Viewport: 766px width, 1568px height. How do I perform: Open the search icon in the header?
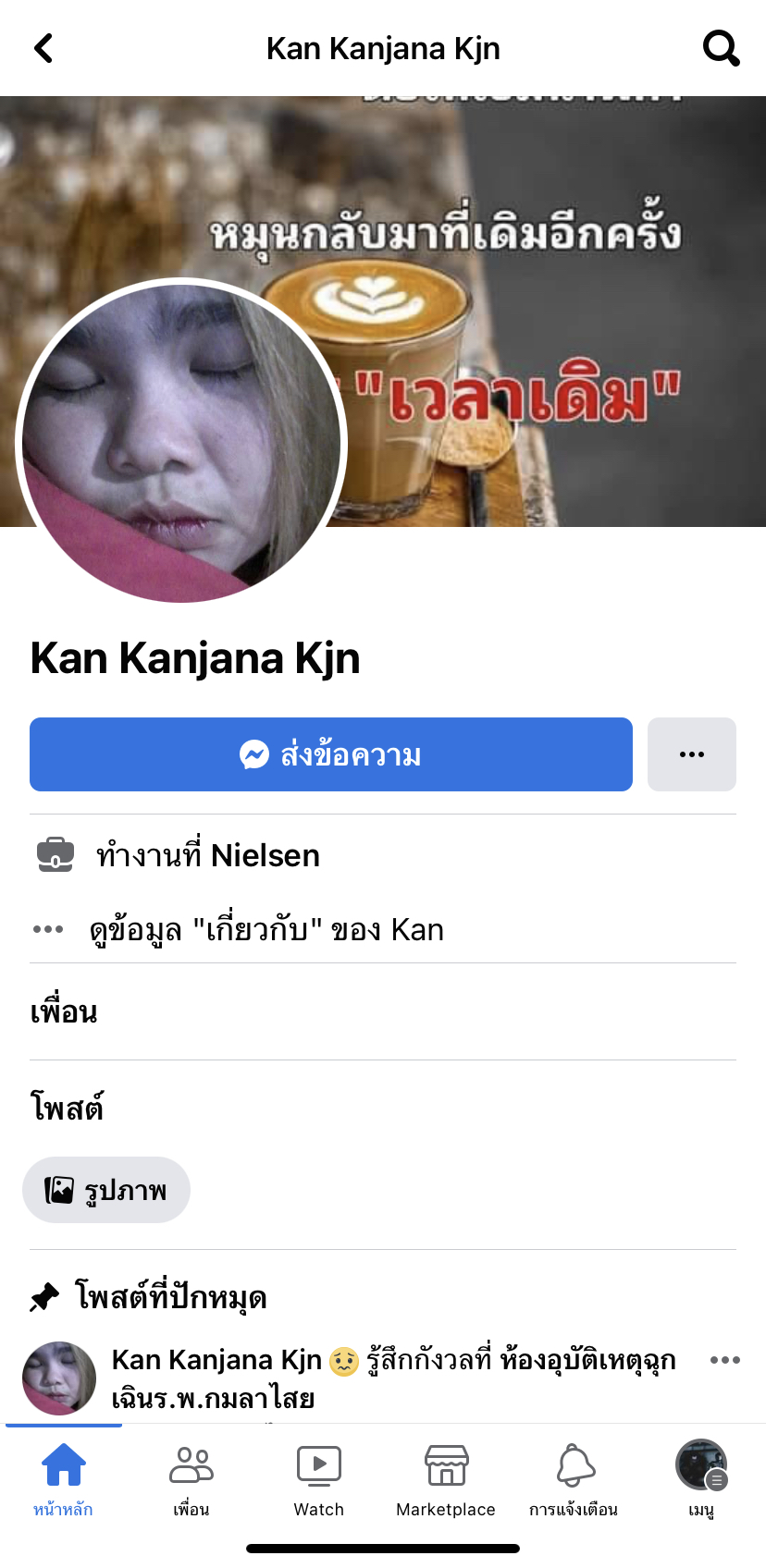[721, 48]
